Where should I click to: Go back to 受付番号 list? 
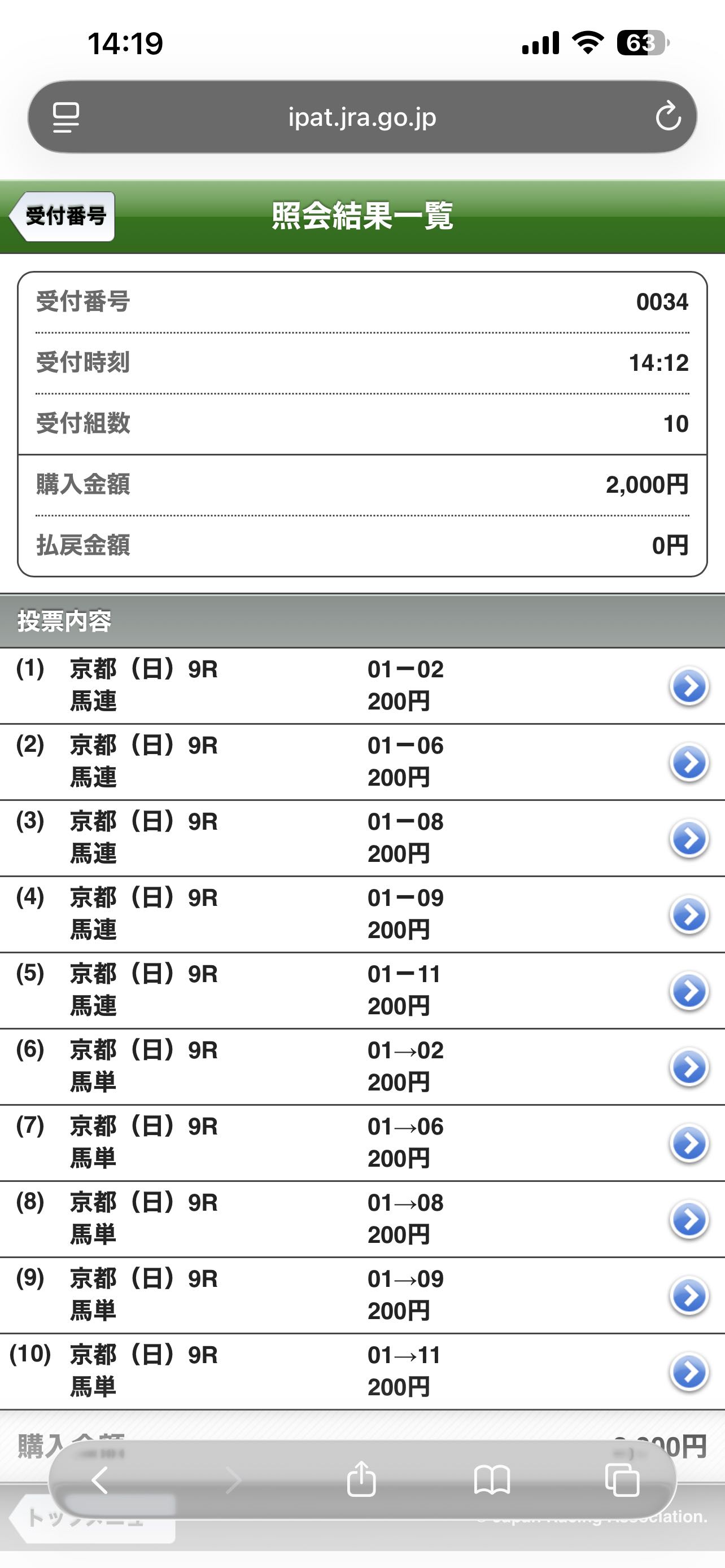point(63,216)
